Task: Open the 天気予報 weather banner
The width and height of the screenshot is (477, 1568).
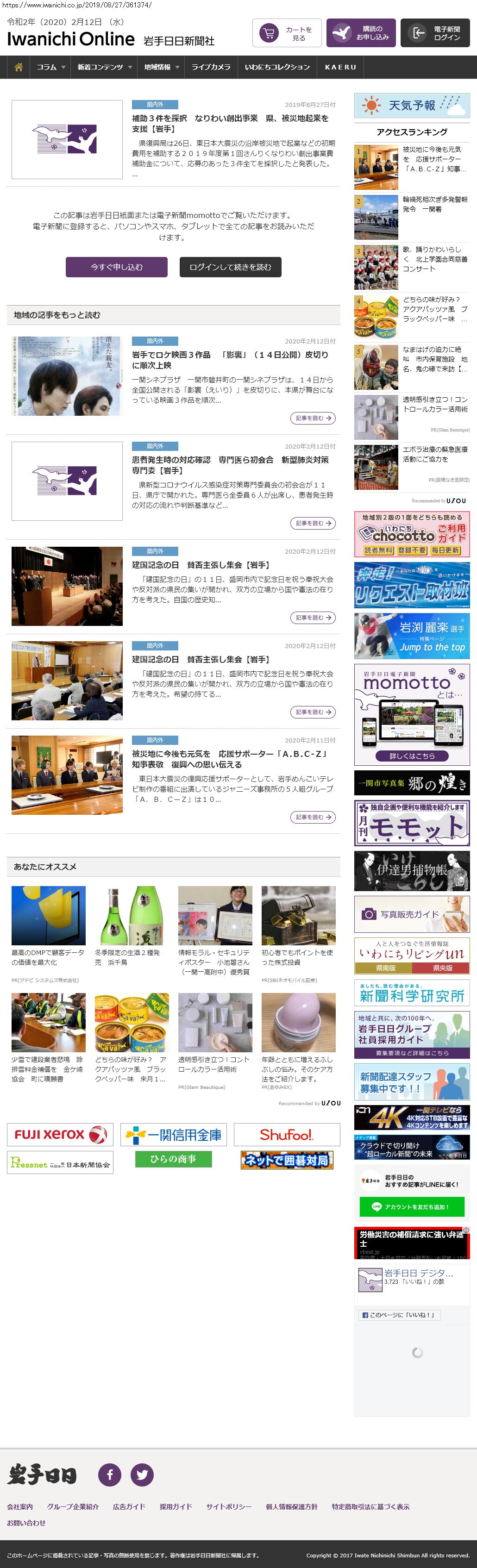Action: click(412, 106)
